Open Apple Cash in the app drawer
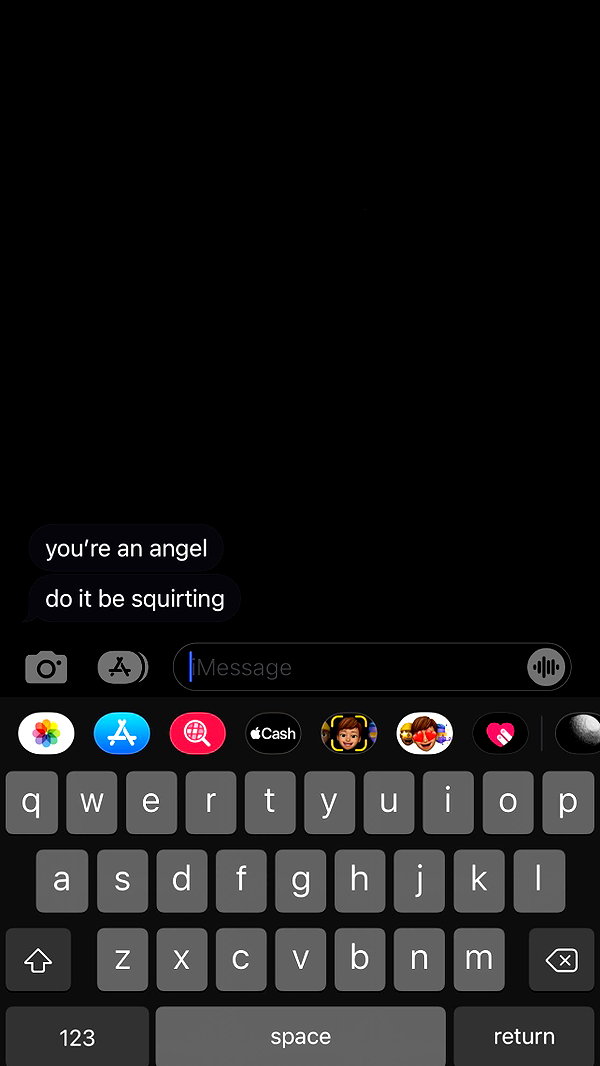The image size is (600, 1066). tap(273, 734)
